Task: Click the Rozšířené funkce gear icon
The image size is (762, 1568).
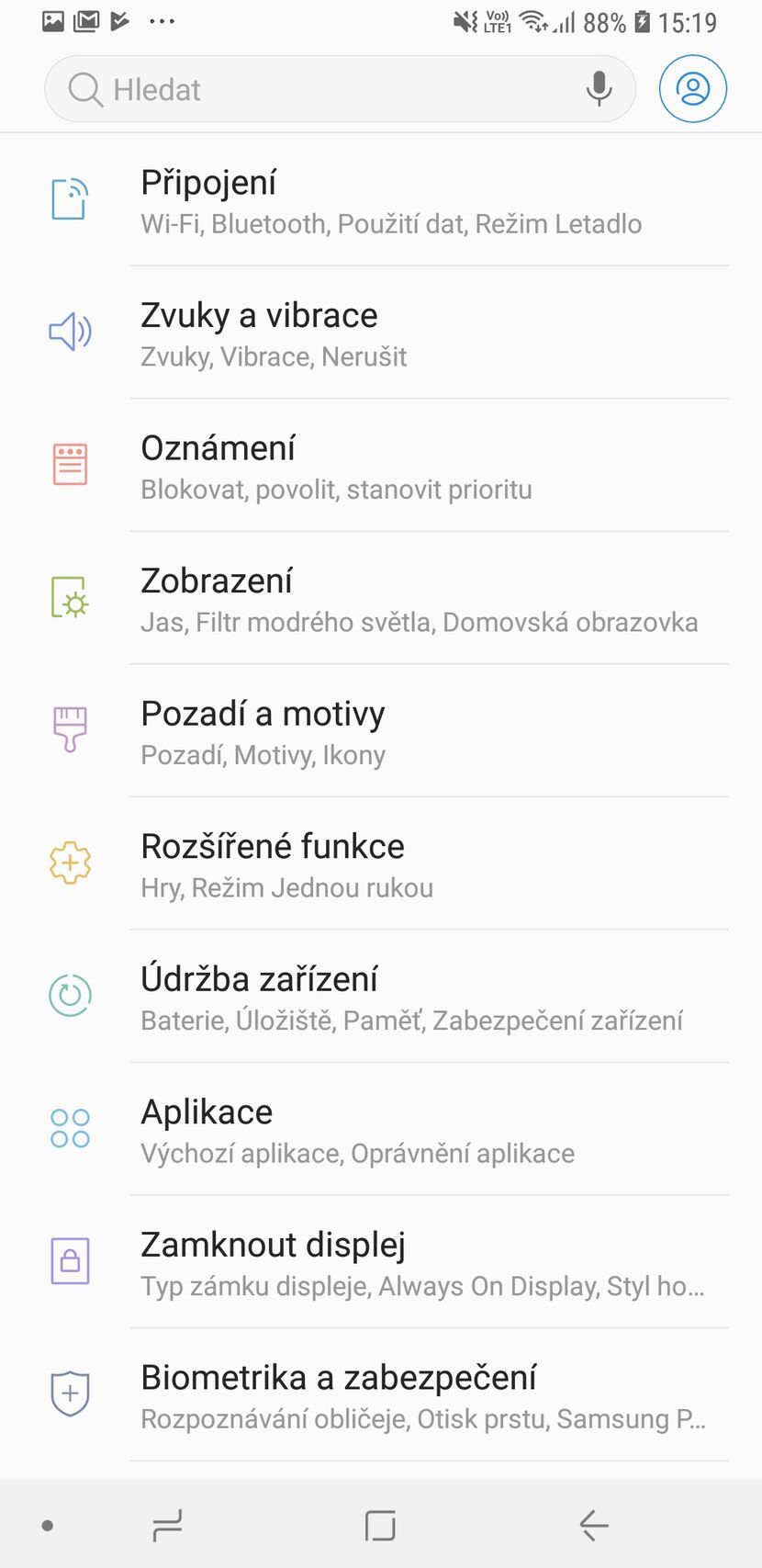Action: 70,863
